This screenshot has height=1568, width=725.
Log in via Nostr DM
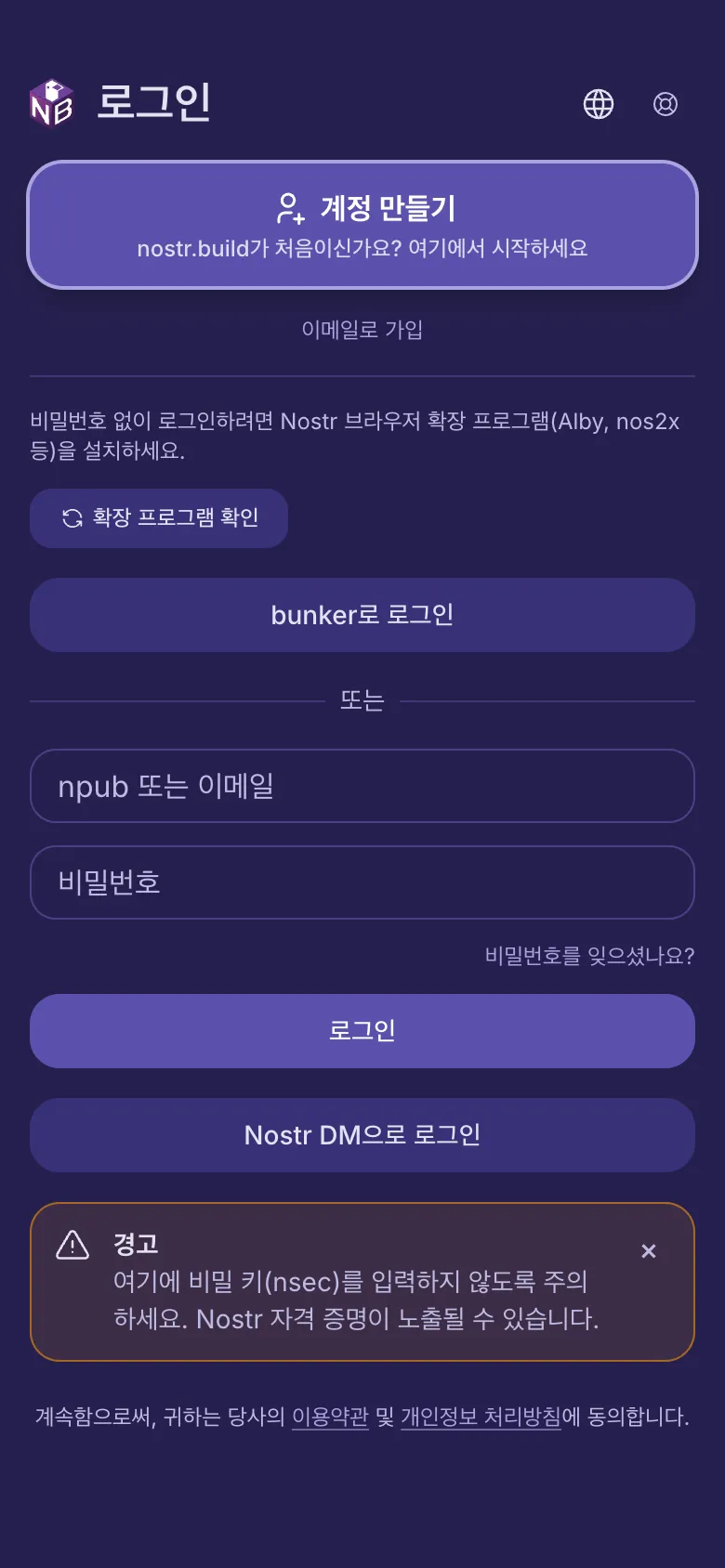point(362,1135)
